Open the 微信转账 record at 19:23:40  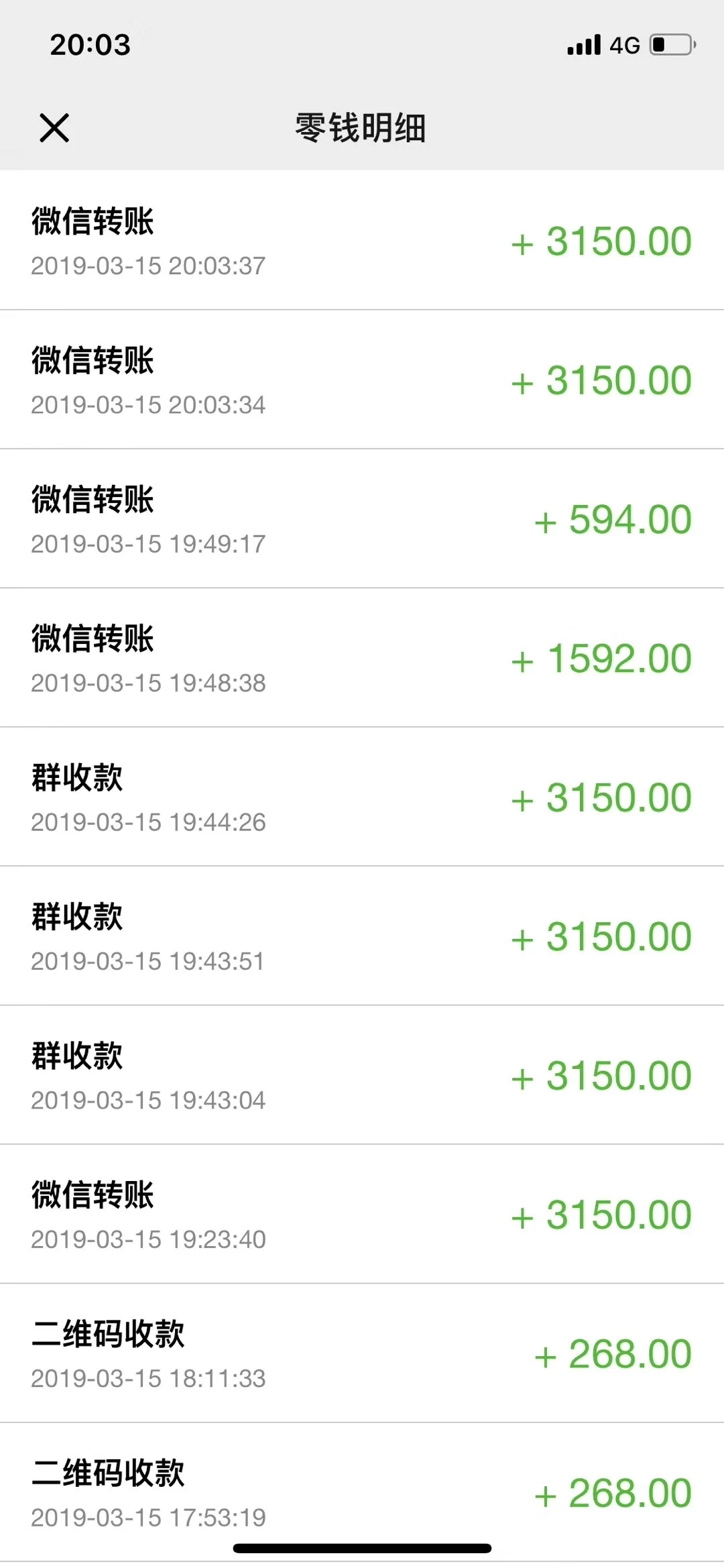point(362,1214)
